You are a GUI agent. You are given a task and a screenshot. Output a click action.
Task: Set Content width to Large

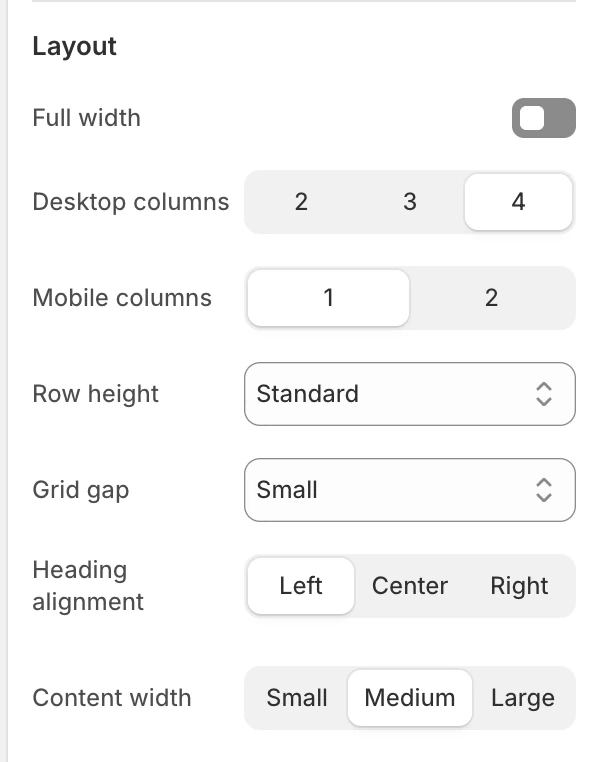click(x=523, y=698)
